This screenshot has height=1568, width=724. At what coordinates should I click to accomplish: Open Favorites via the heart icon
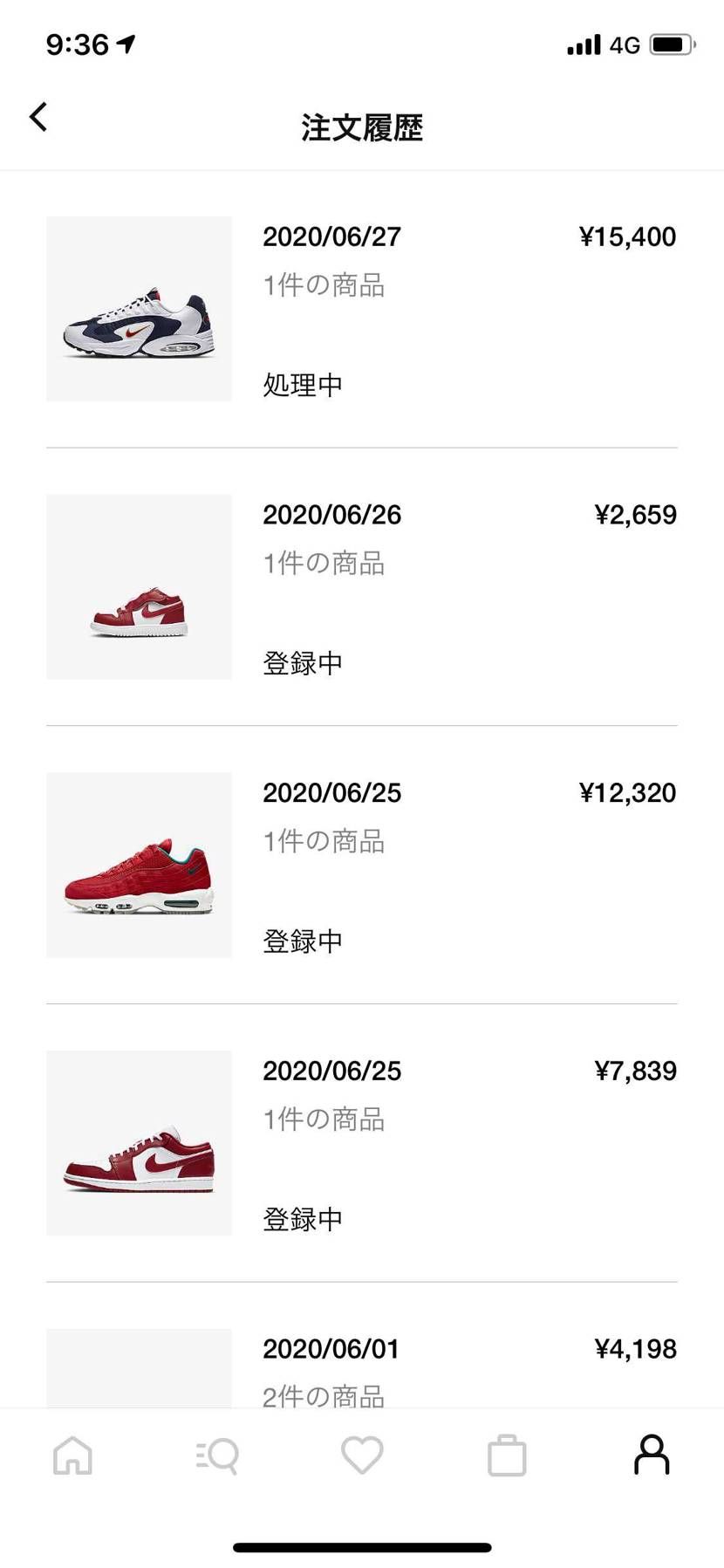362,1455
